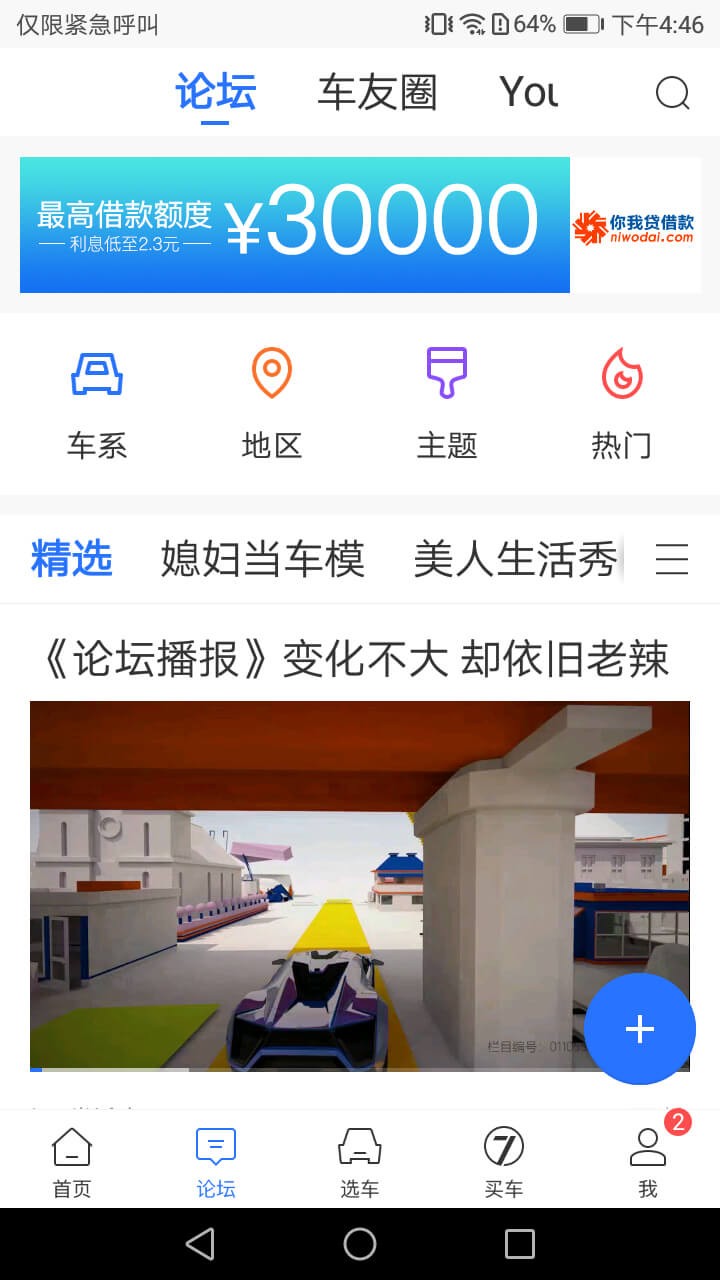
Task: Go to the 首页 bottom tab
Action: [72, 1162]
